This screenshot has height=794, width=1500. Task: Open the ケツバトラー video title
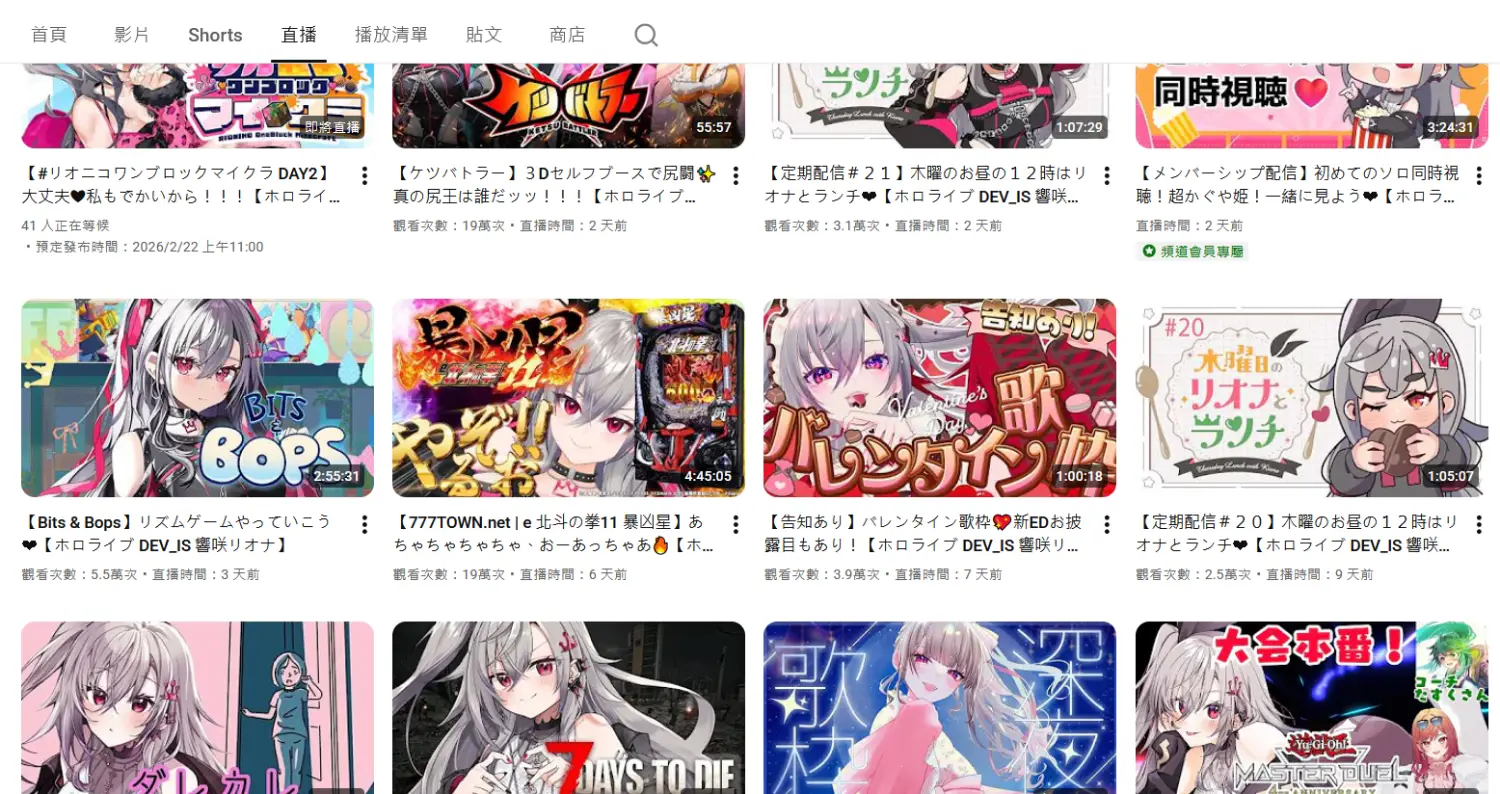(x=554, y=185)
